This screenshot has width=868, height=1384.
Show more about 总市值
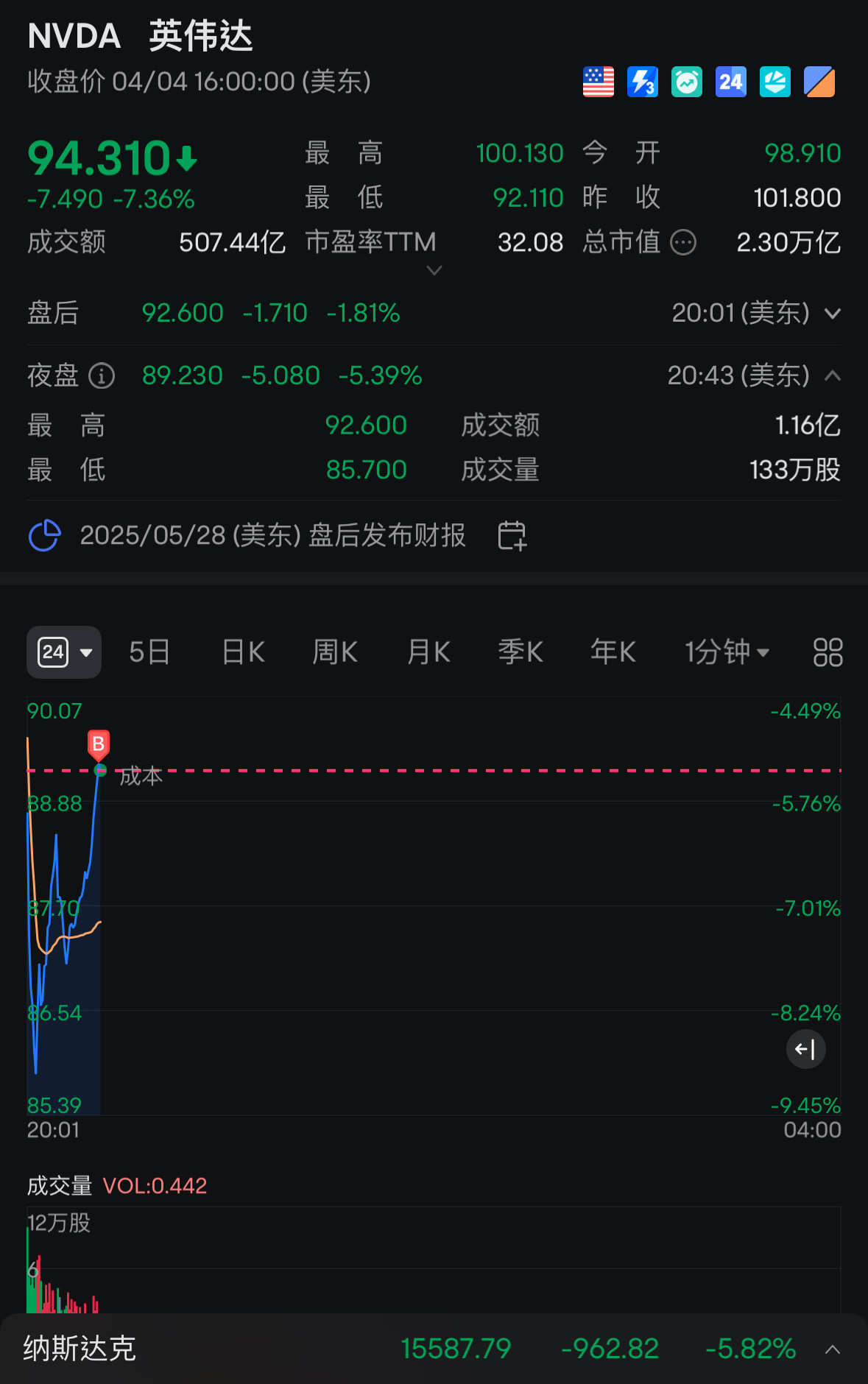pyautogui.click(x=683, y=242)
